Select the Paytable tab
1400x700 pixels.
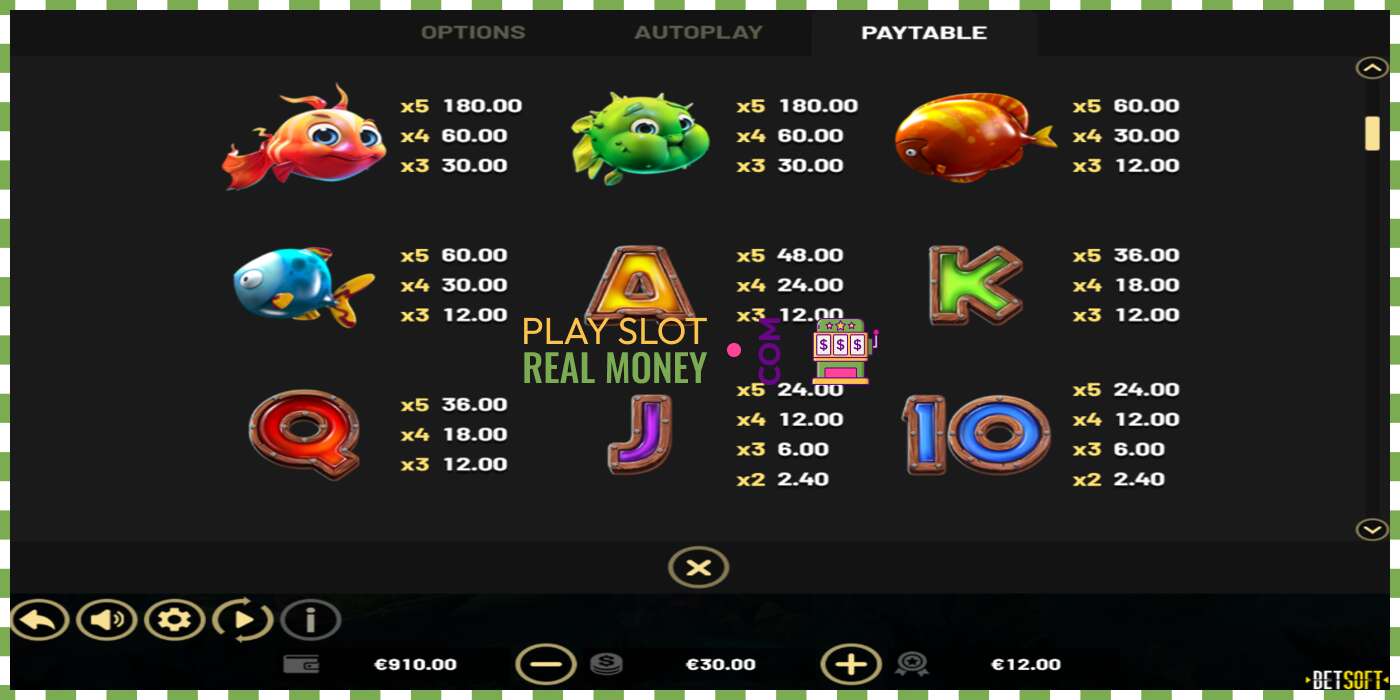[x=924, y=32]
